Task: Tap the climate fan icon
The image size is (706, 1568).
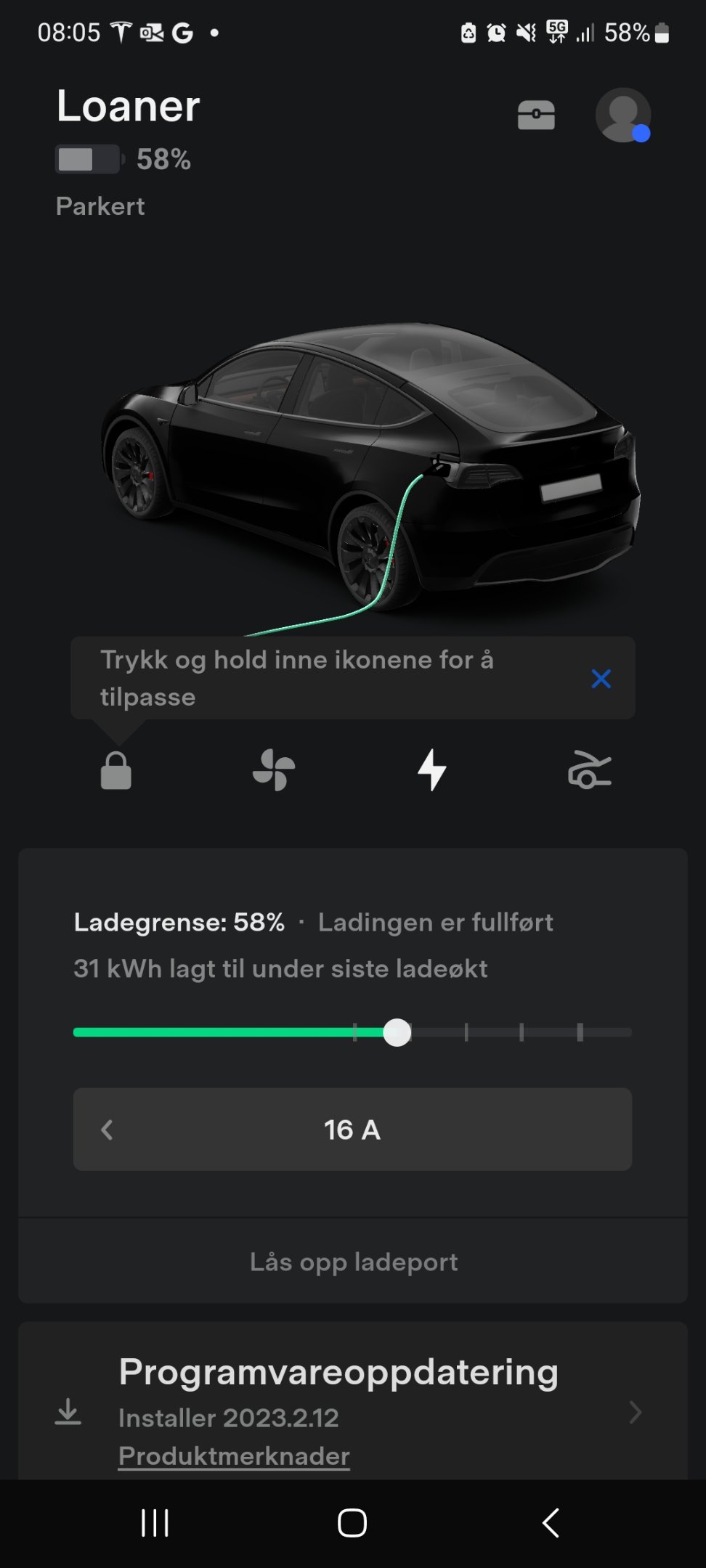Action: 274,769
